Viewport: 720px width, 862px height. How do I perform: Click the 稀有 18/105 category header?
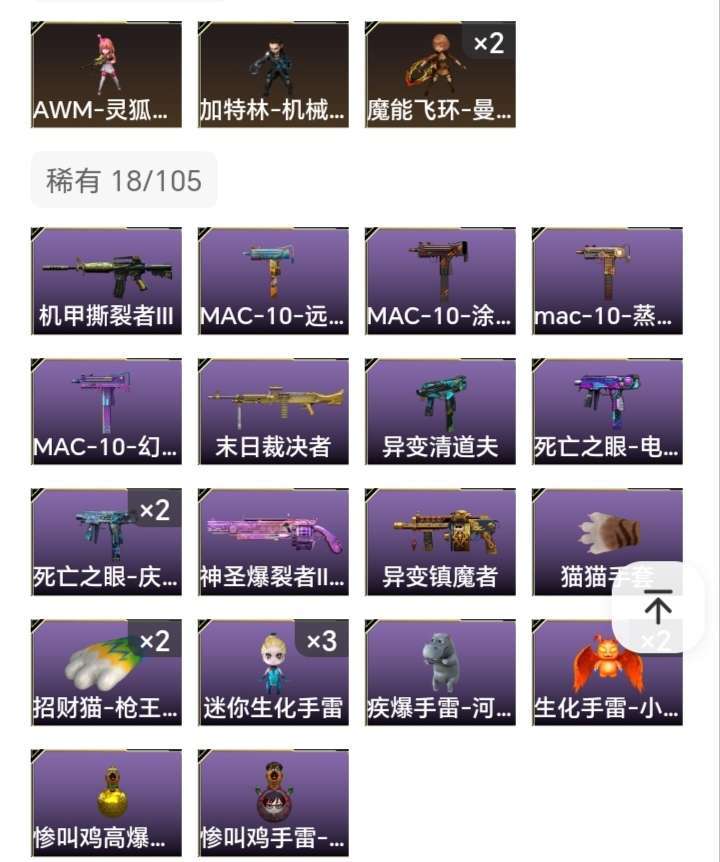click(x=121, y=180)
